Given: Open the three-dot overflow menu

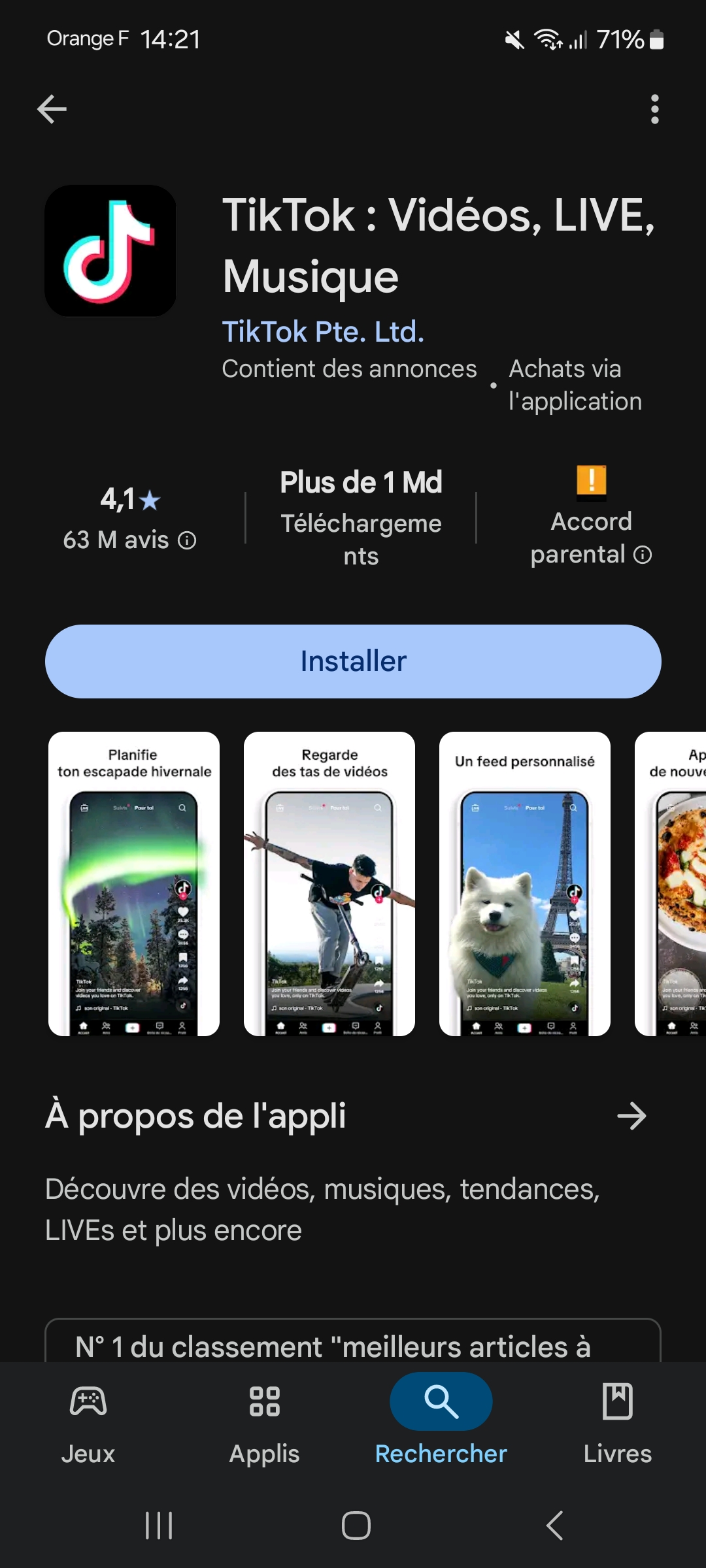Looking at the screenshot, I should [x=654, y=109].
